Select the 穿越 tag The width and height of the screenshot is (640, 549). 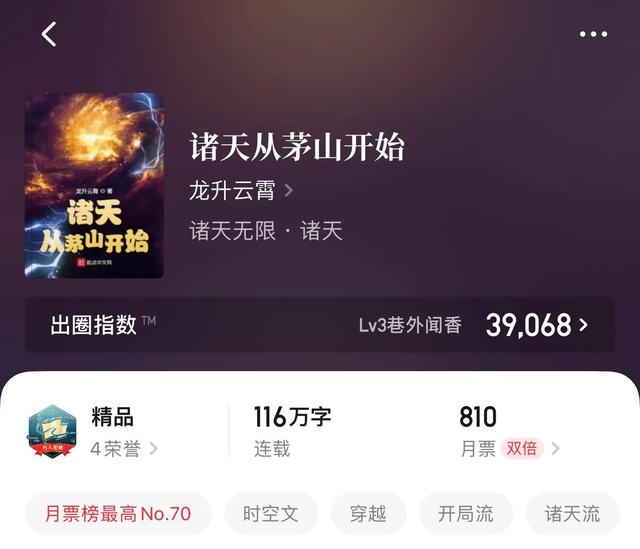369,514
